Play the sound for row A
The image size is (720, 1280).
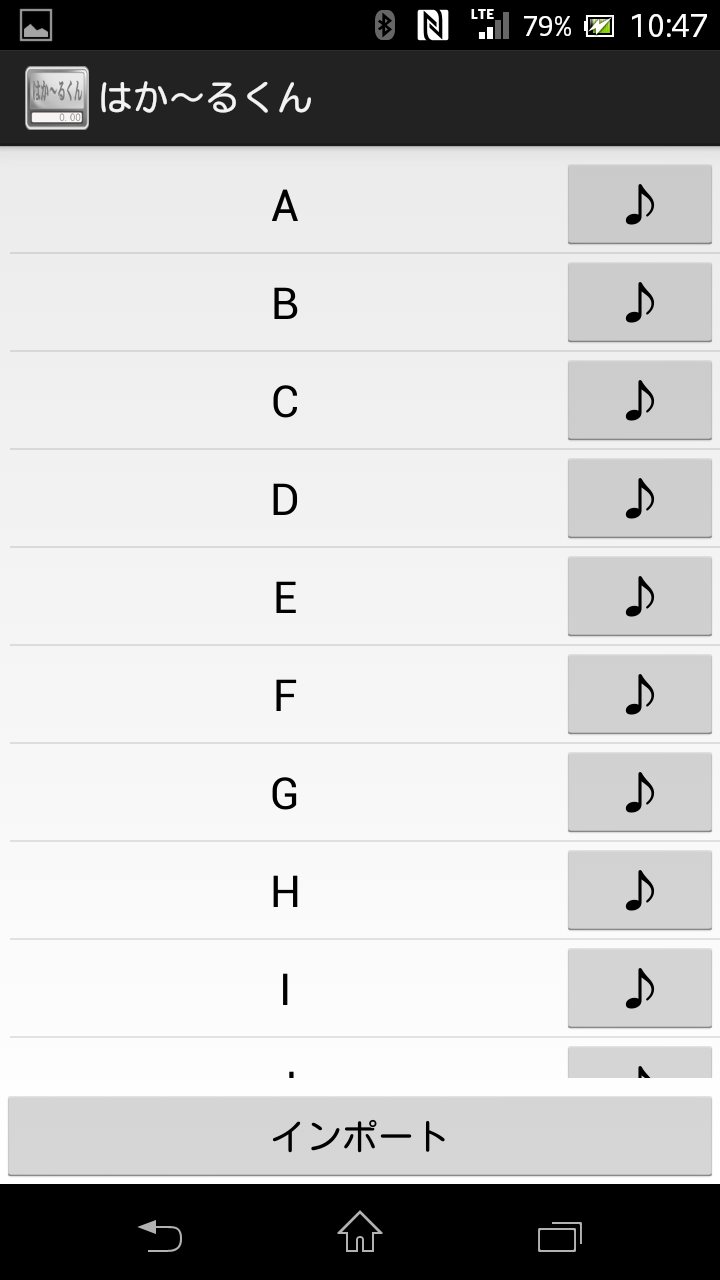click(639, 204)
